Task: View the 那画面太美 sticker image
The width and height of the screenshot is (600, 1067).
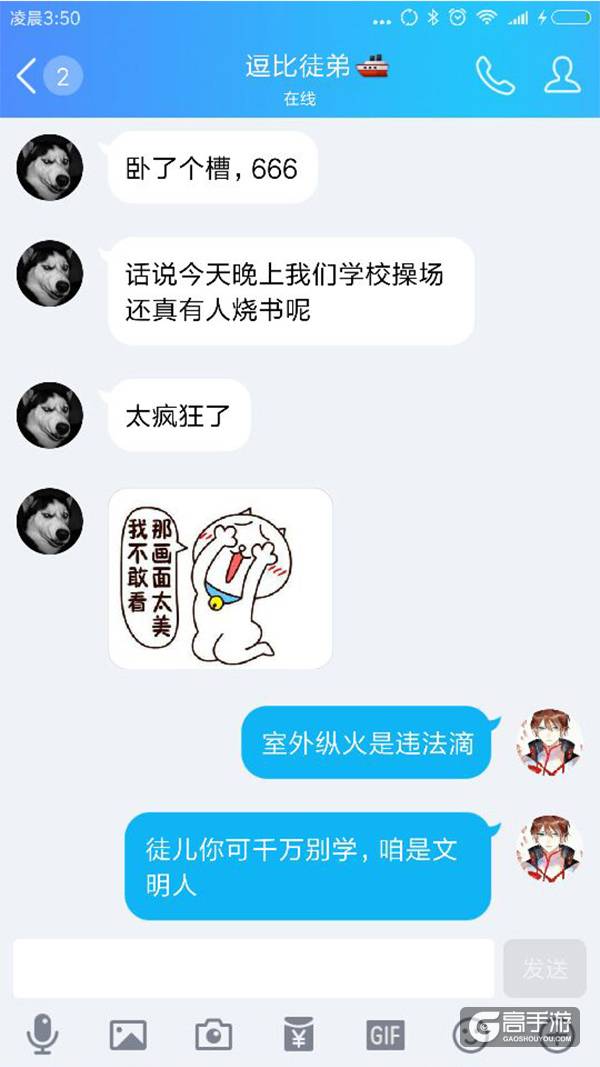Action: (x=220, y=579)
